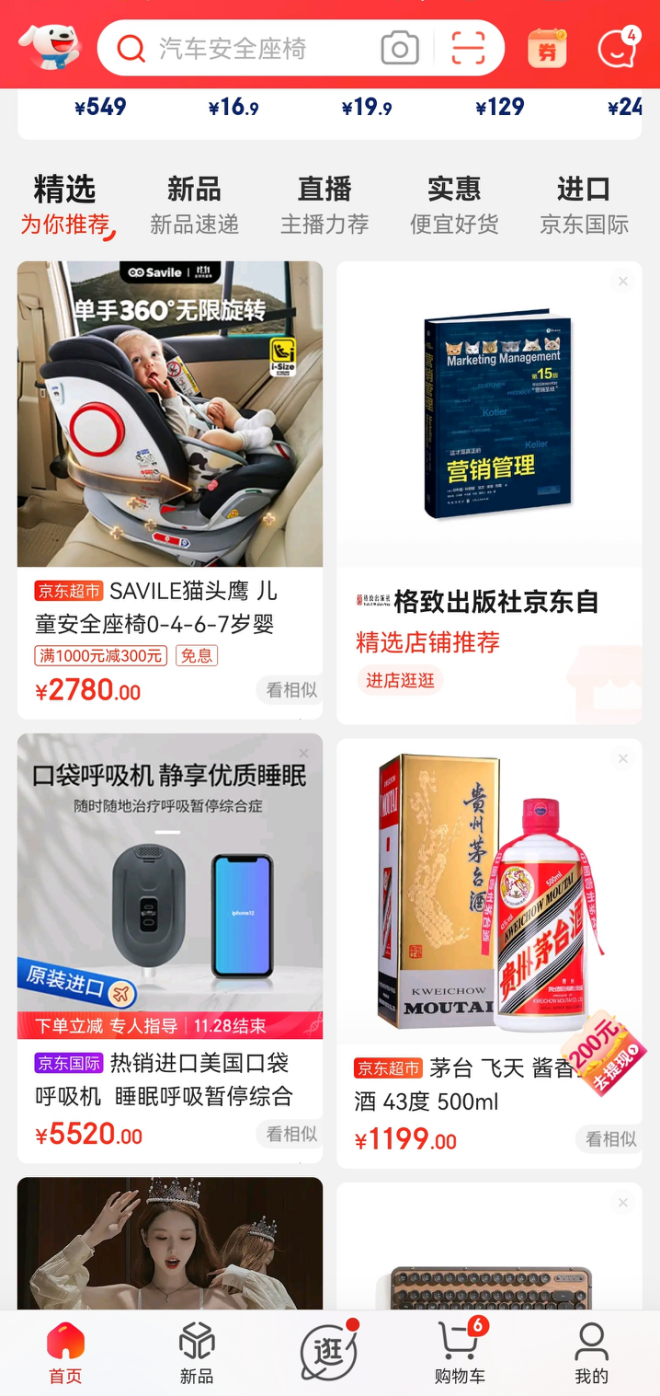Open camera image search

[399, 48]
